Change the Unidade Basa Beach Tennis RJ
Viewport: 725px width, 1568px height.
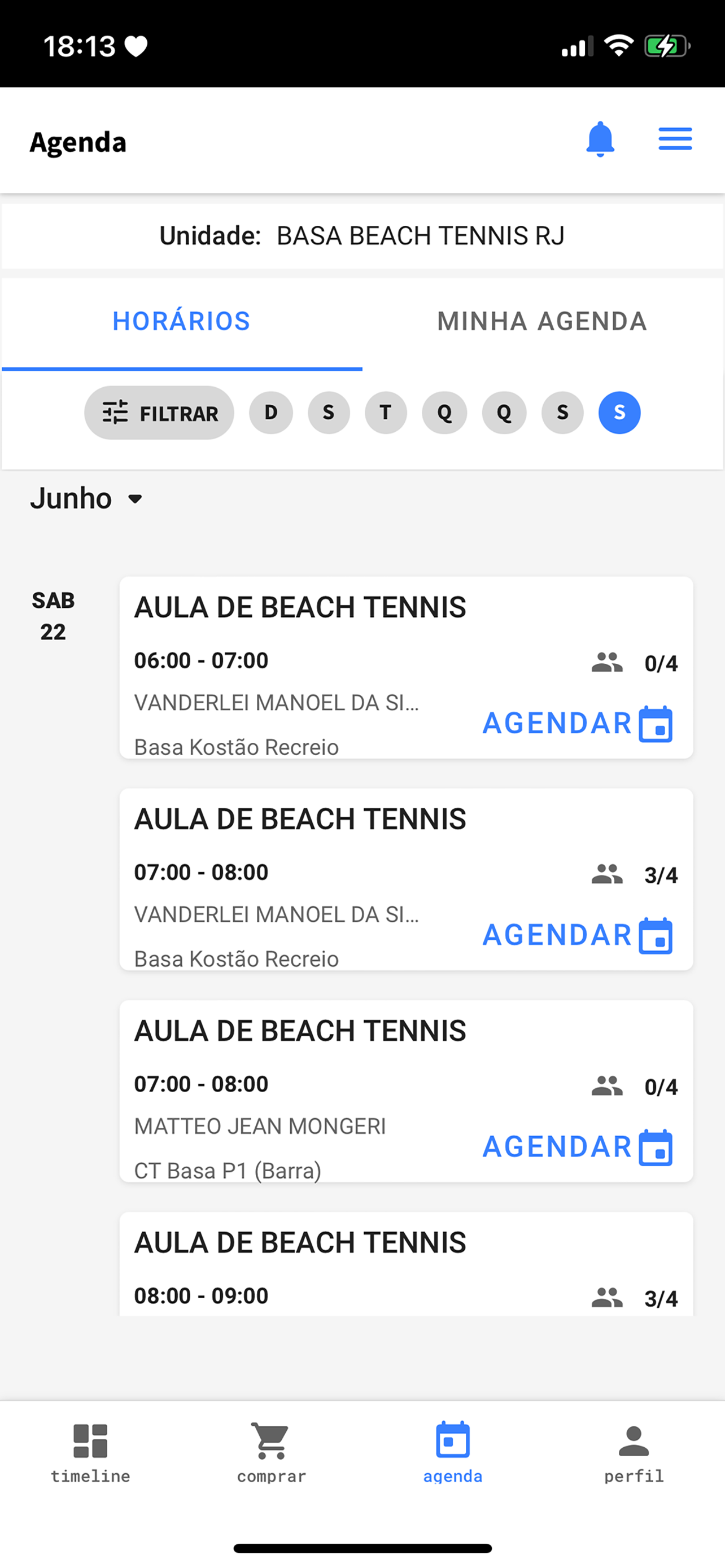point(362,236)
